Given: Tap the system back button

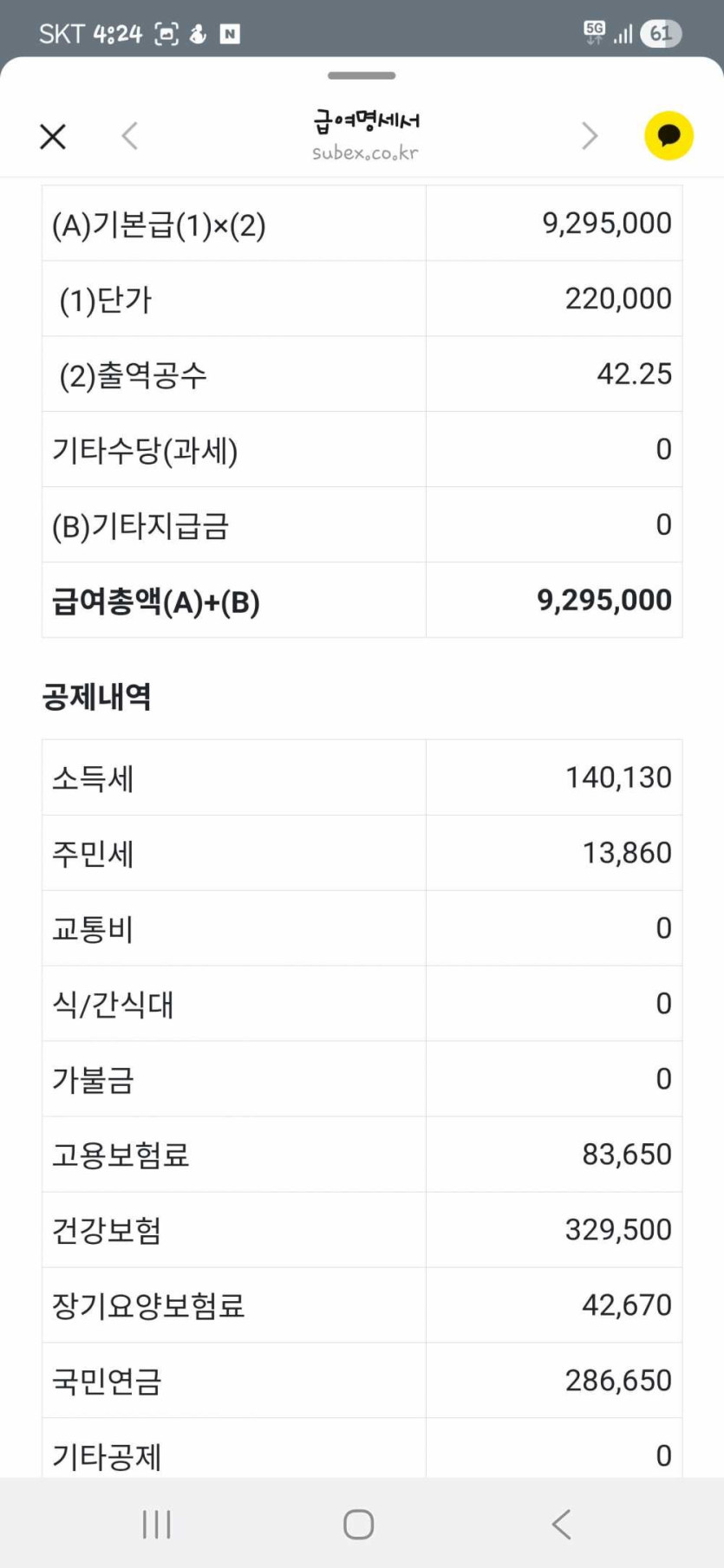Looking at the screenshot, I should coord(562,1524).
